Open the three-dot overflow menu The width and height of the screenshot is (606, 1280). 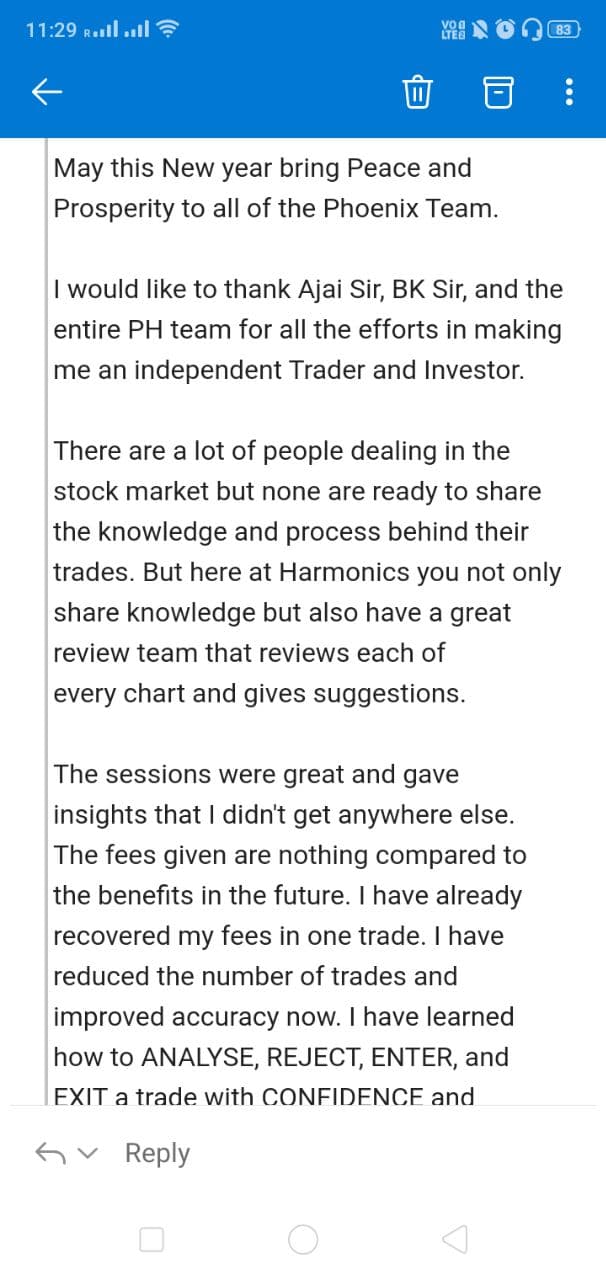pos(569,92)
